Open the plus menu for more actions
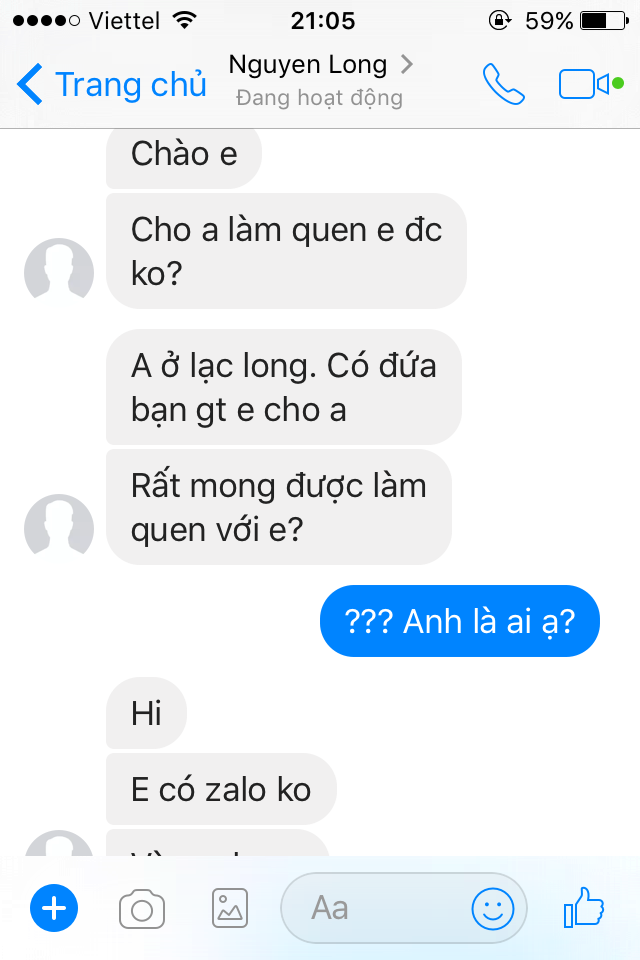 click(x=54, y=908)
